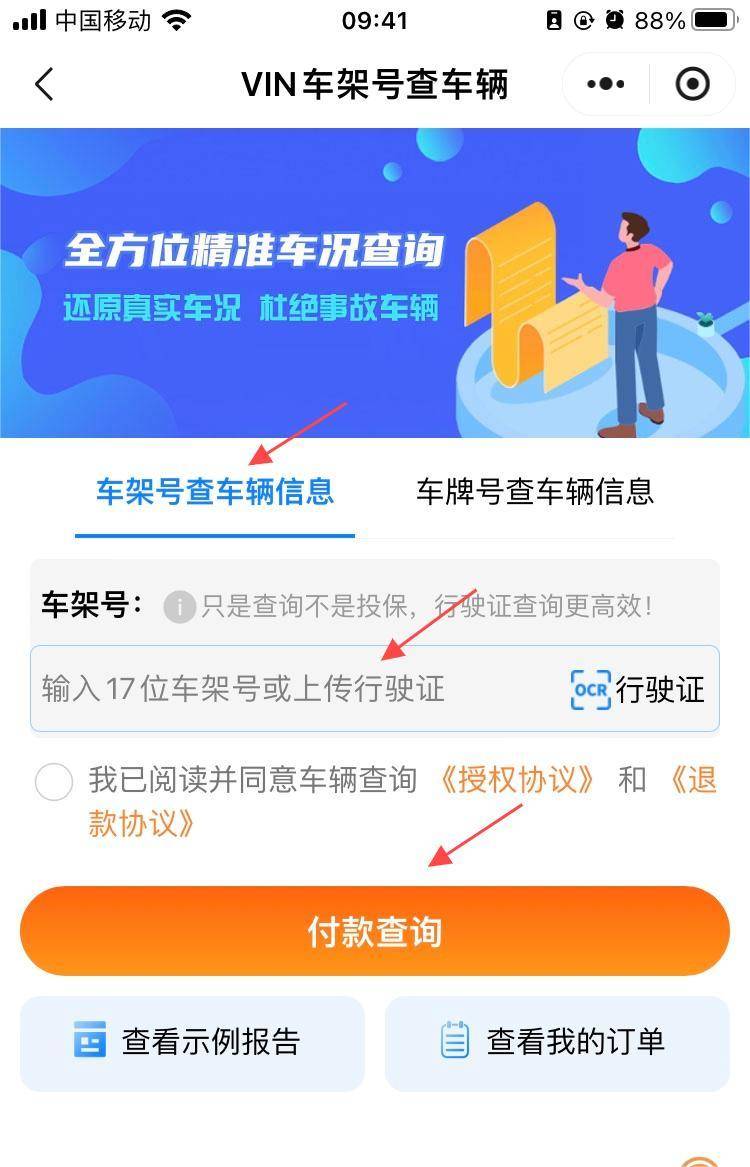
Task: Tap the 17位车架号 input field
Action: pyautogui.click(x=290, y=689)
